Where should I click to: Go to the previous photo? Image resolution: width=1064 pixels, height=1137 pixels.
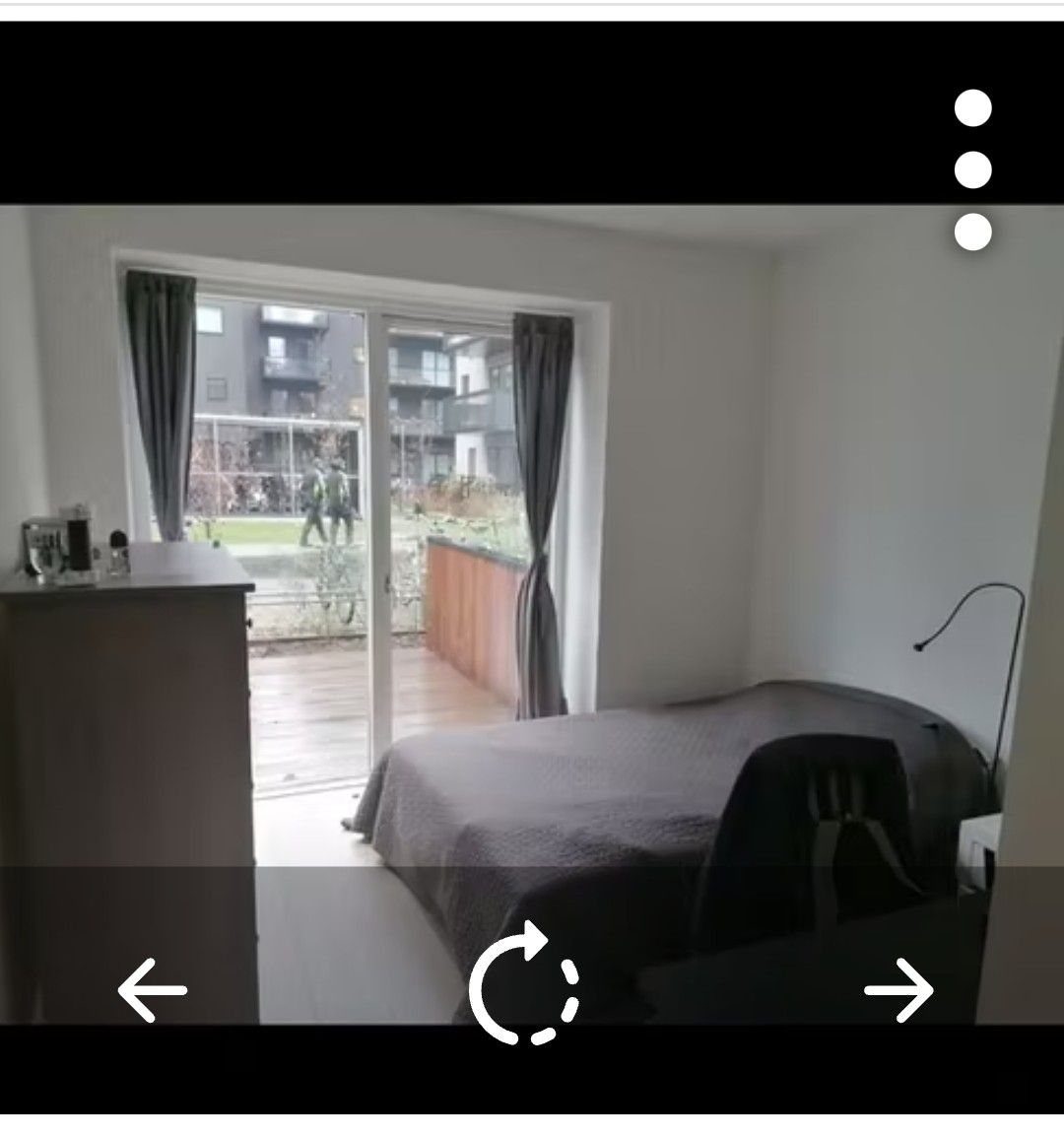(x=153, y=988)
